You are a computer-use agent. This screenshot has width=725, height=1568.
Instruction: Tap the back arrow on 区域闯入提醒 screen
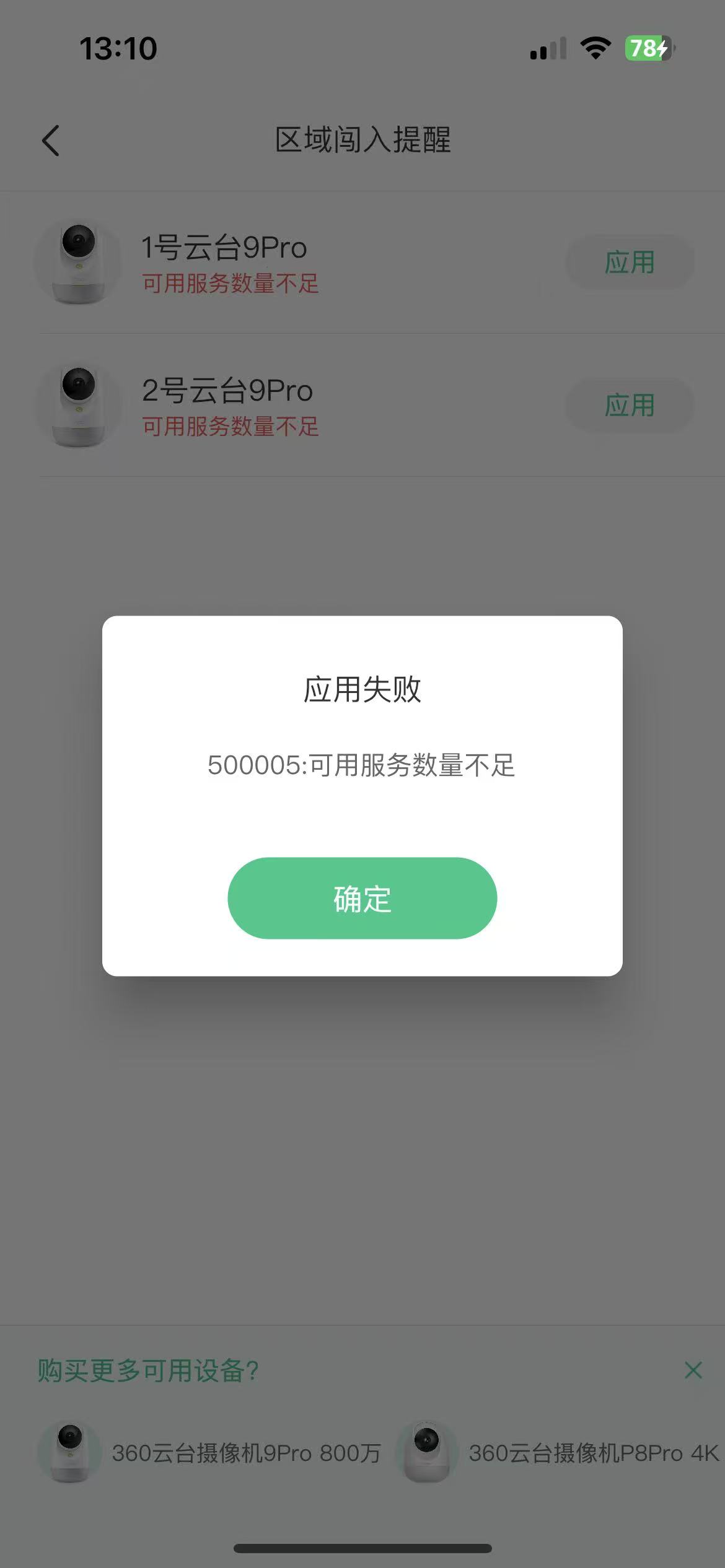51,141
